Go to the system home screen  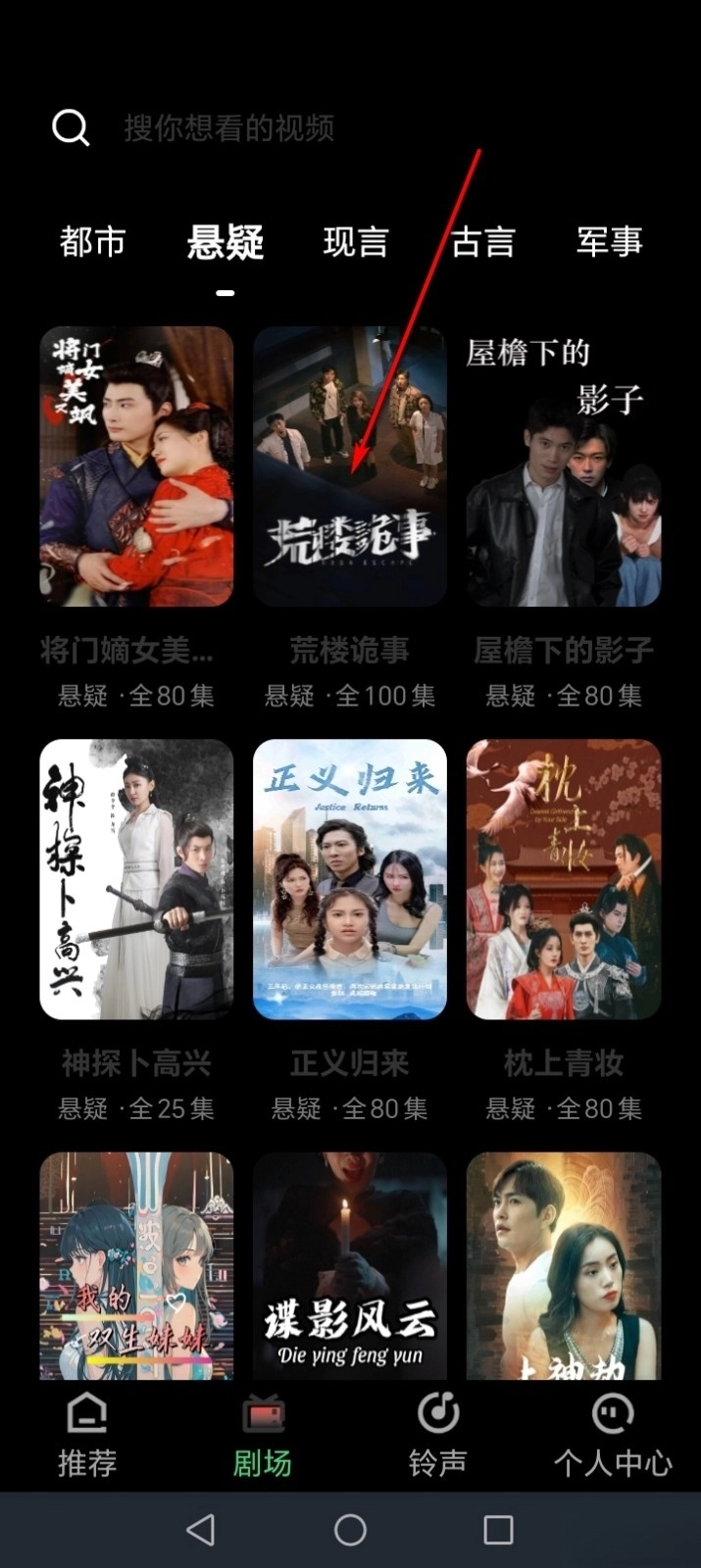click(x=350, y=1530)
